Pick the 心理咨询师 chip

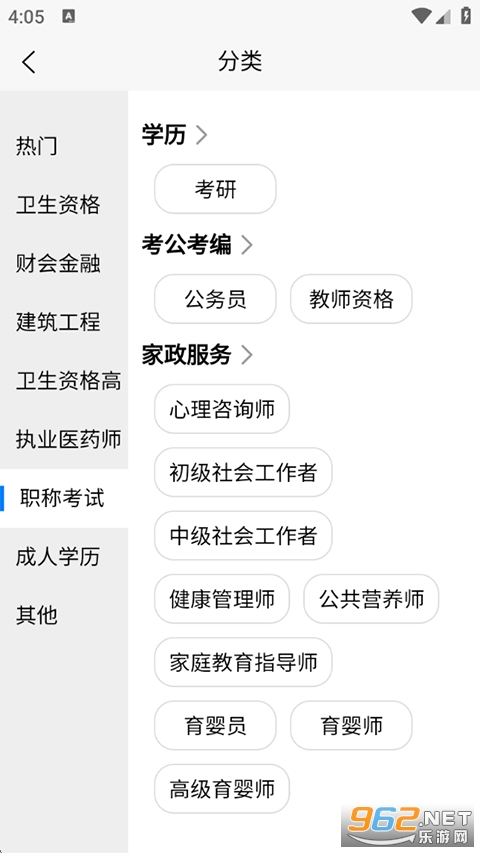tap(222, 409)
